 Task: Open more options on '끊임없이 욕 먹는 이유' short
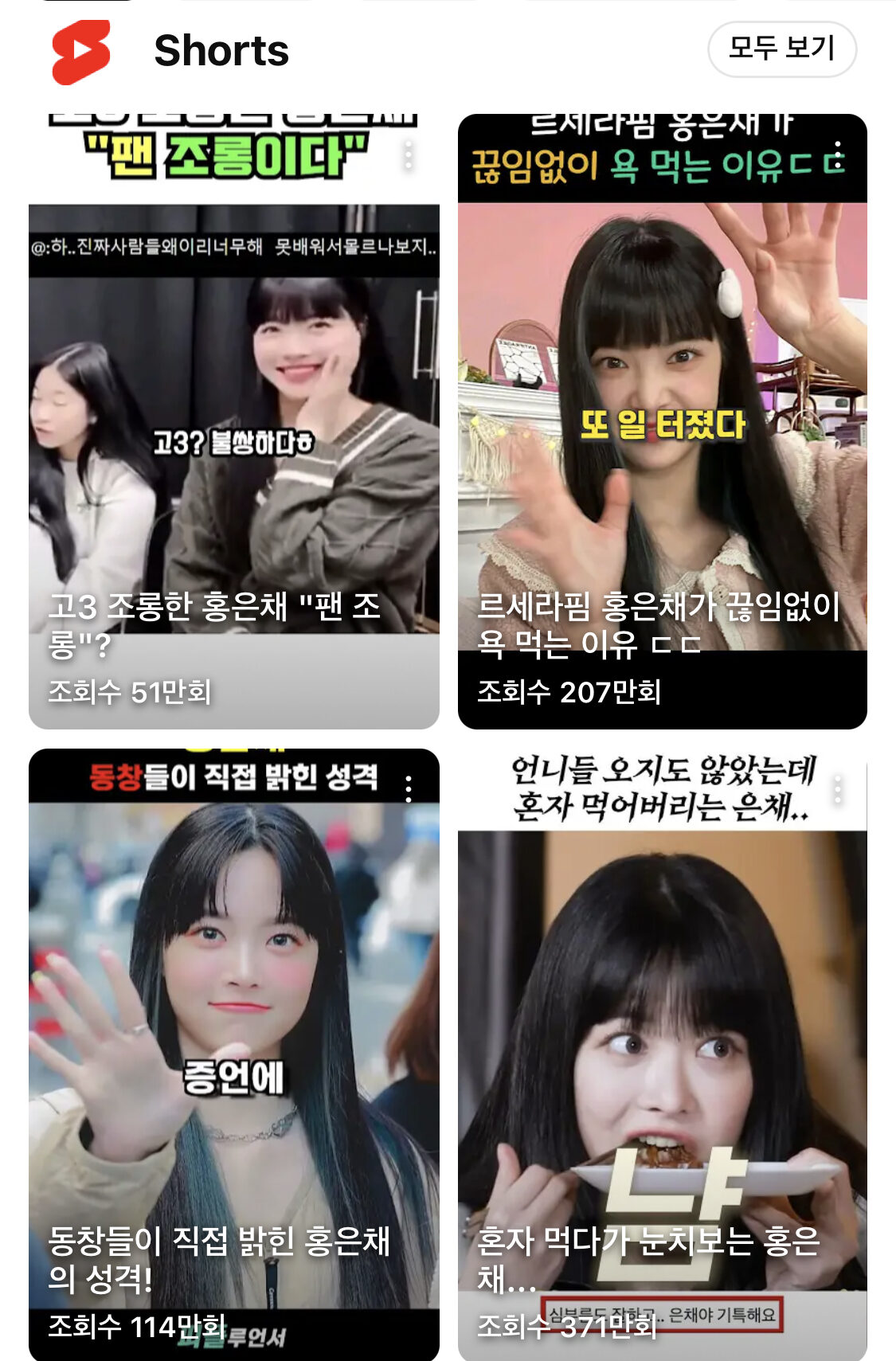tap(837, 154)
